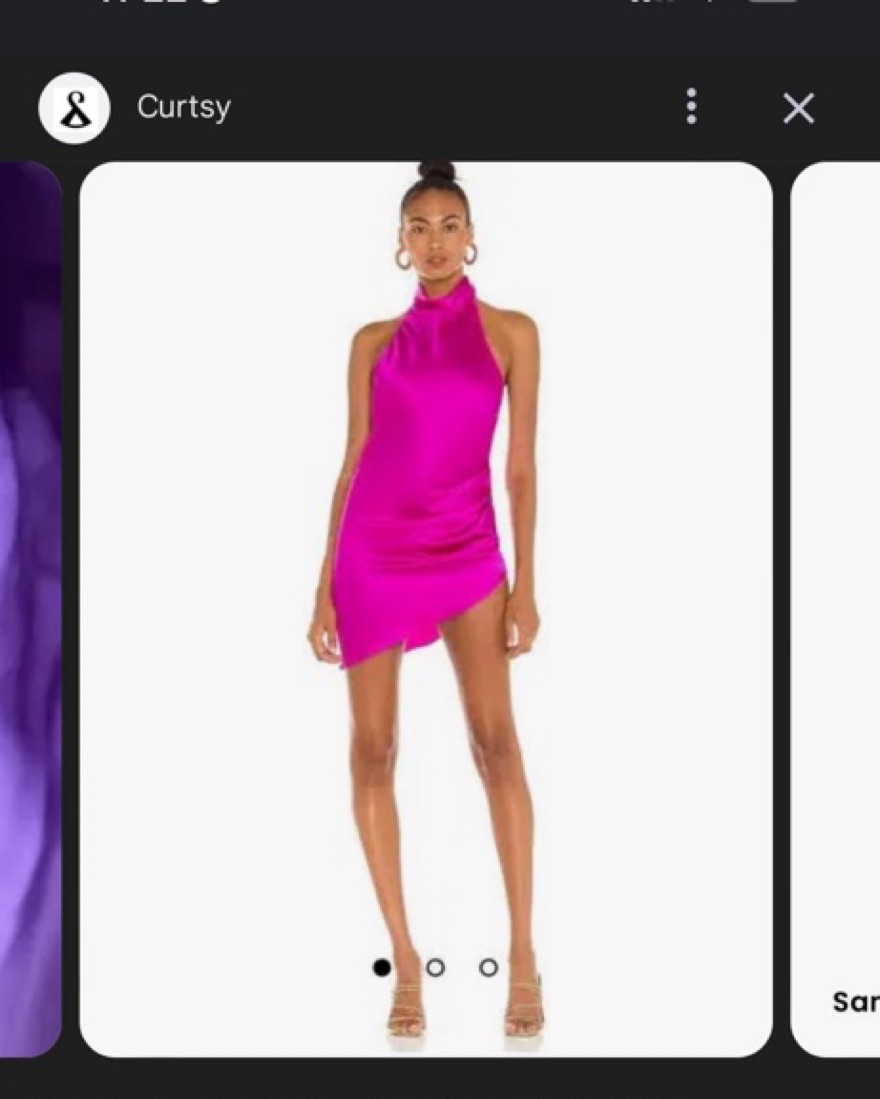Close the Curtsy app card

(x=798, y=107)
